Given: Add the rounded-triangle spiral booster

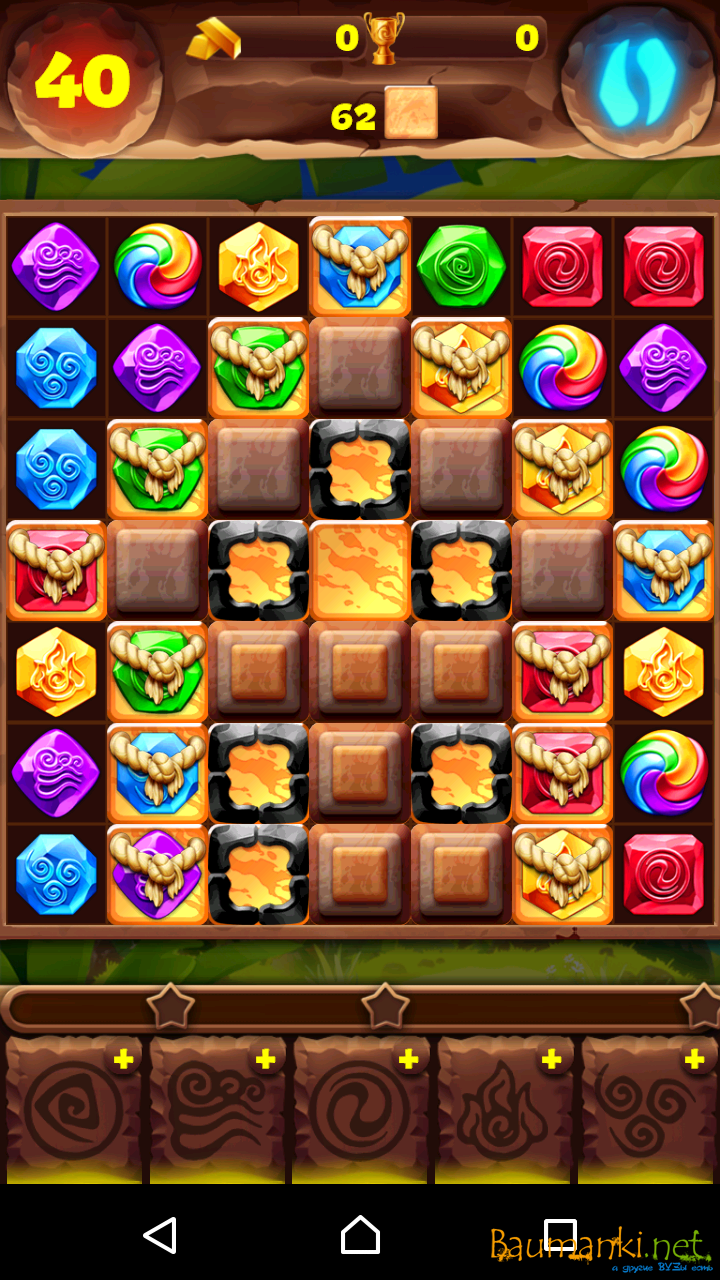Looking at the screenshot, I should point(123,1060).
